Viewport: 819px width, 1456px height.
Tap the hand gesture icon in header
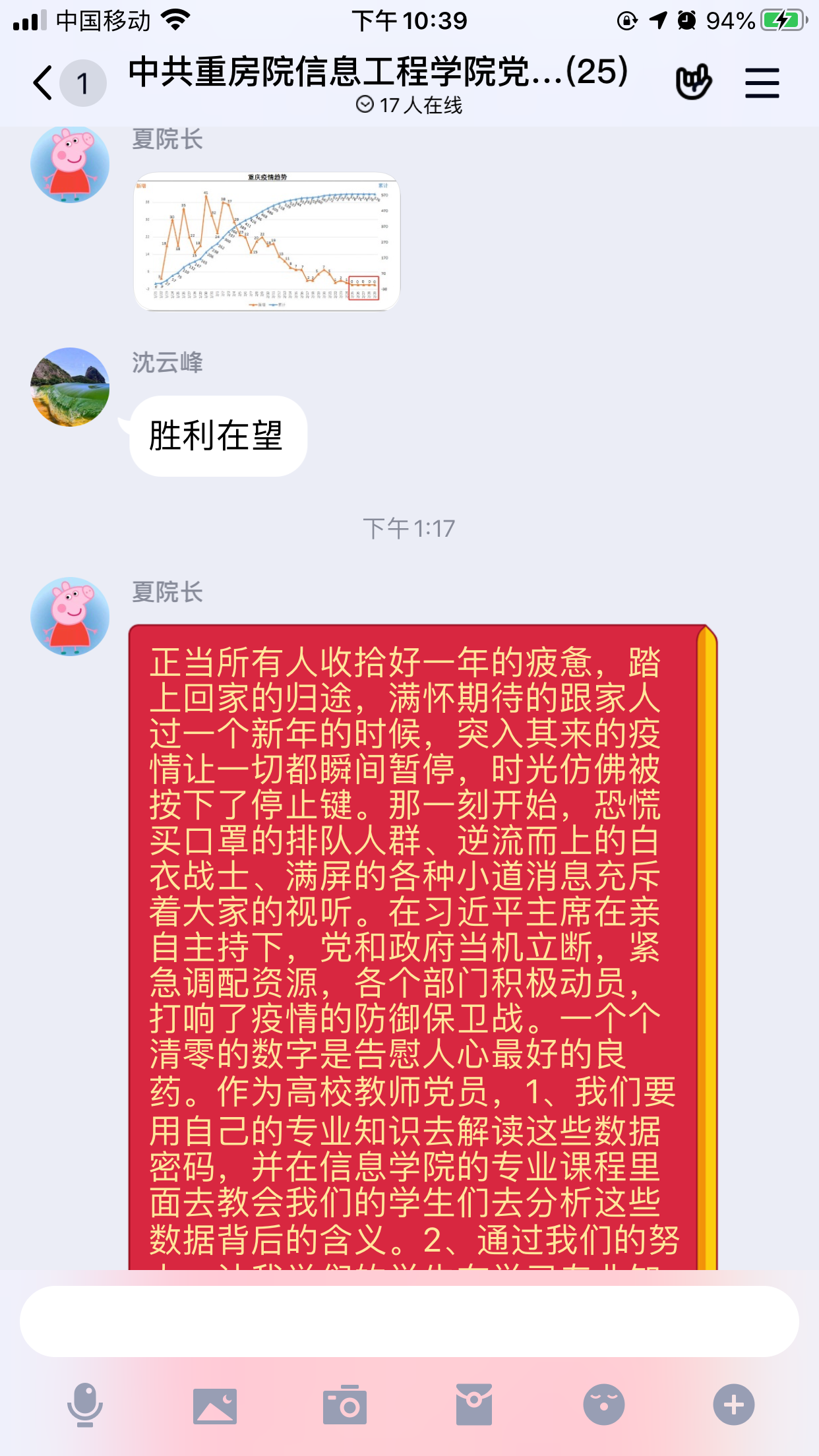point(693,82)
